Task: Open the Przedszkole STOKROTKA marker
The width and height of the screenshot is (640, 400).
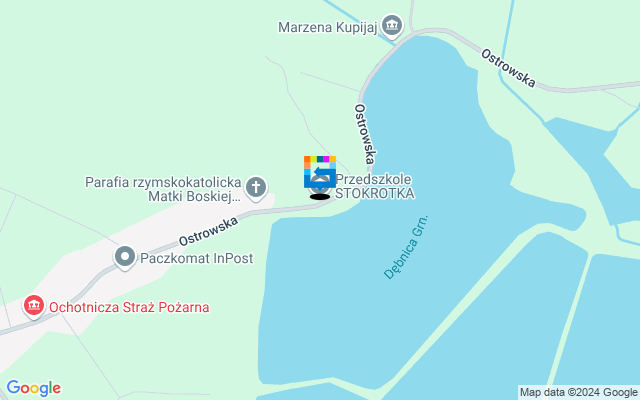Action: click(x=320, y=177)
